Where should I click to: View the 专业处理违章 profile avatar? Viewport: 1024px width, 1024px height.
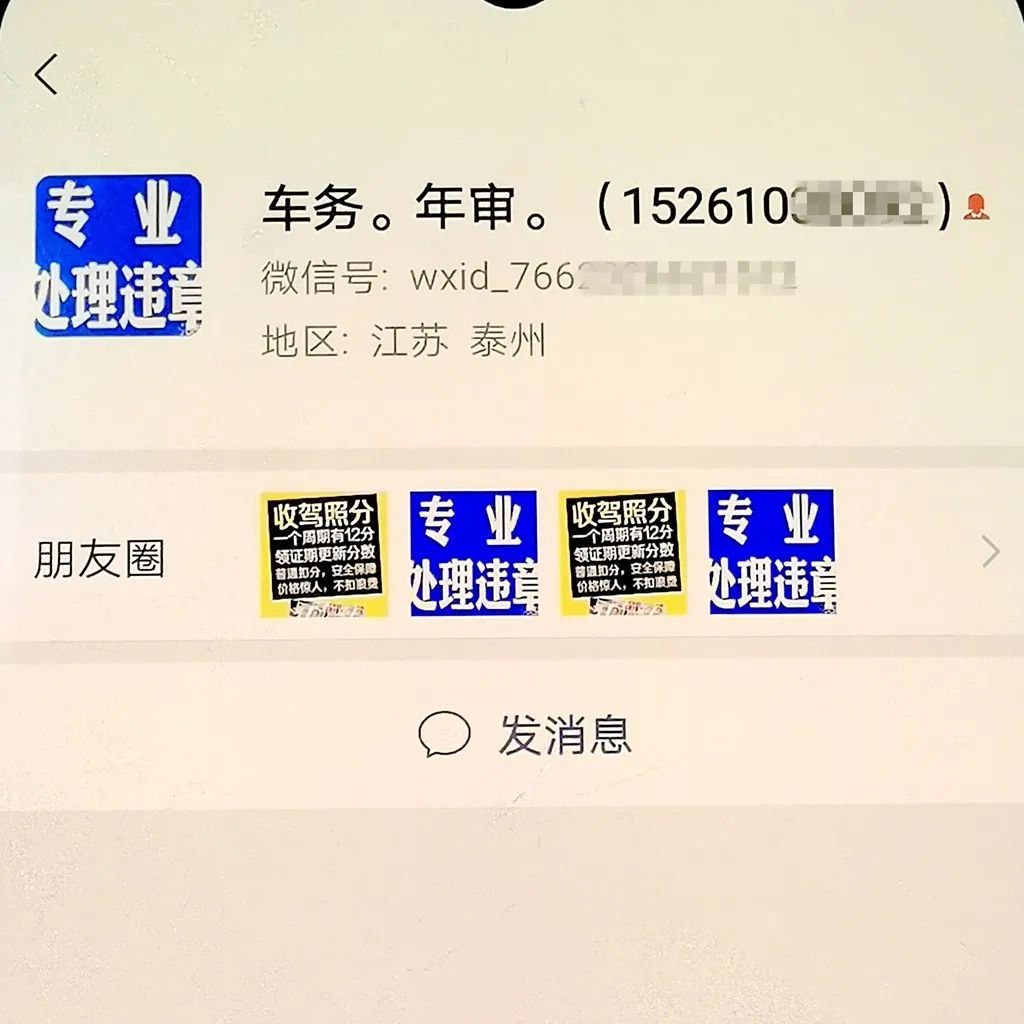(119, 255)
